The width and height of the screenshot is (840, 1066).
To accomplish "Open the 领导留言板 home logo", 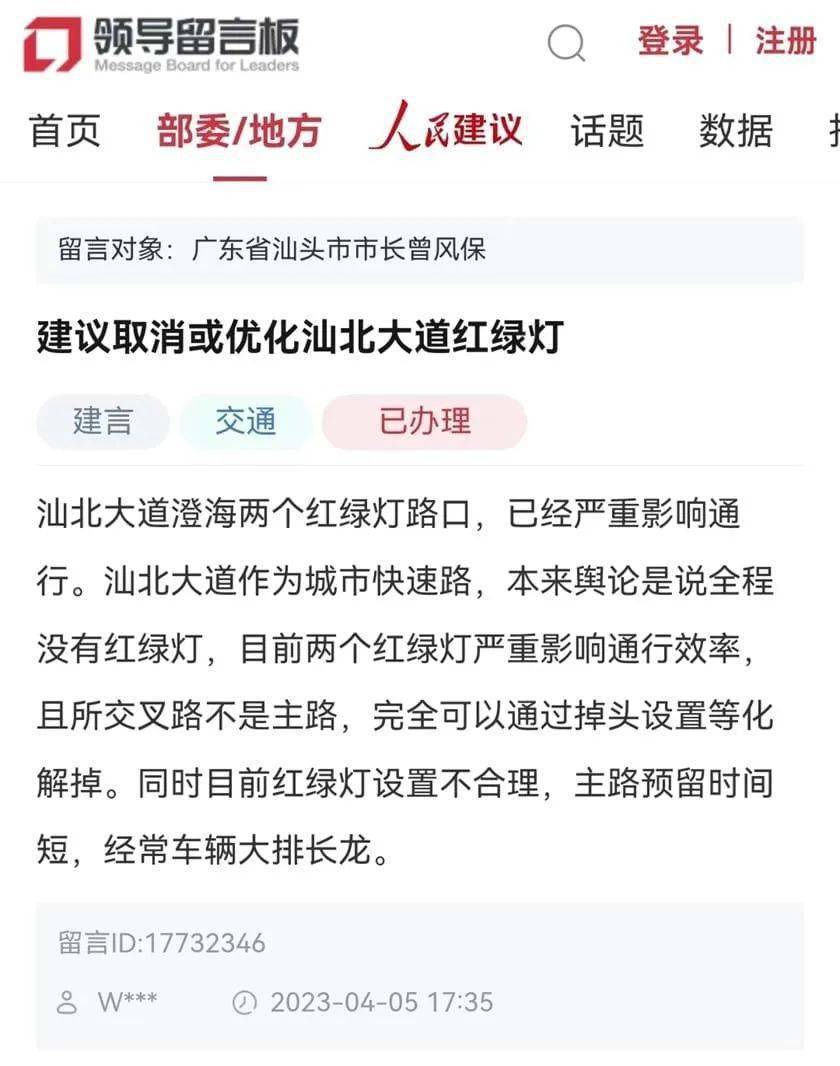I will (160, 45).
